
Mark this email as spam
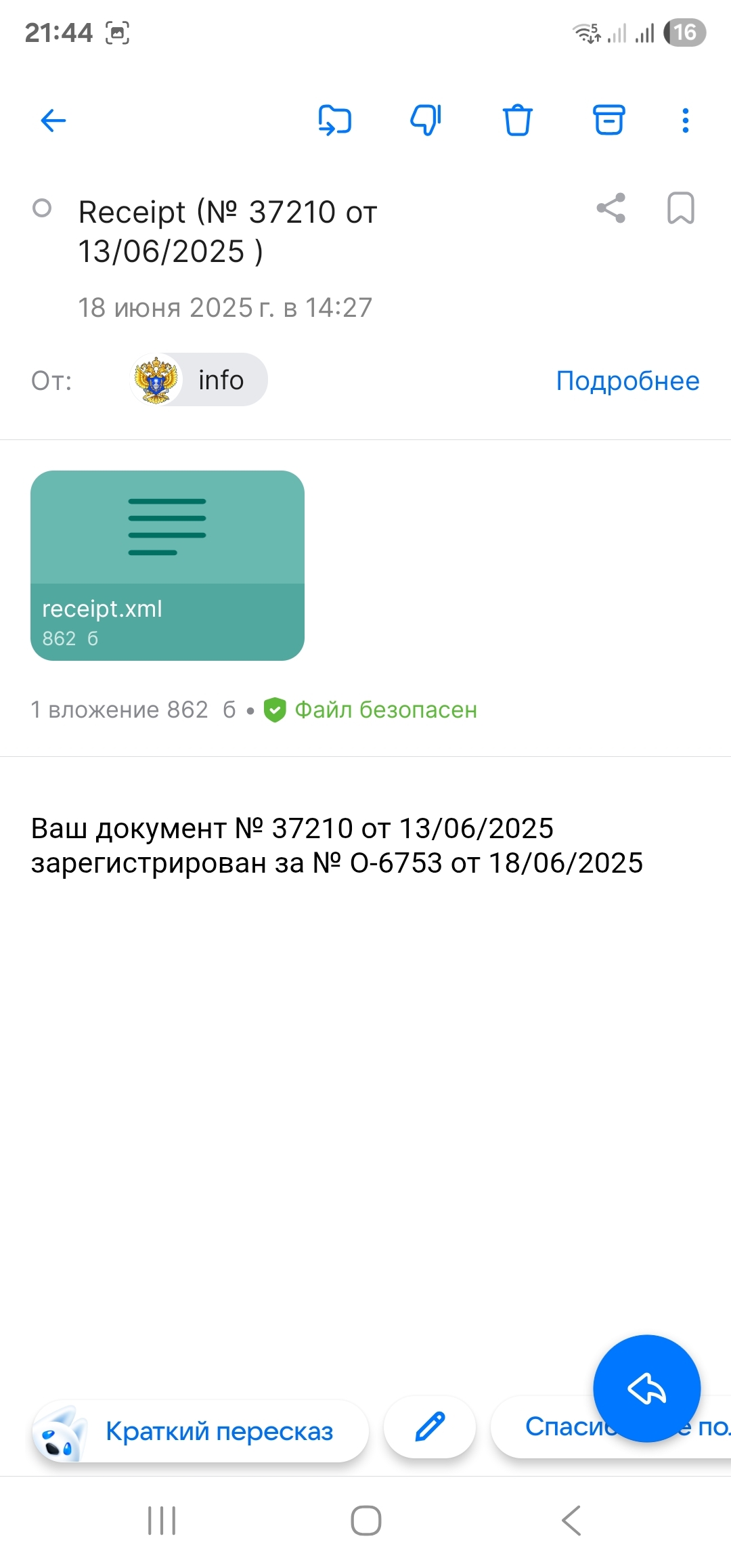tap(426, 121)
